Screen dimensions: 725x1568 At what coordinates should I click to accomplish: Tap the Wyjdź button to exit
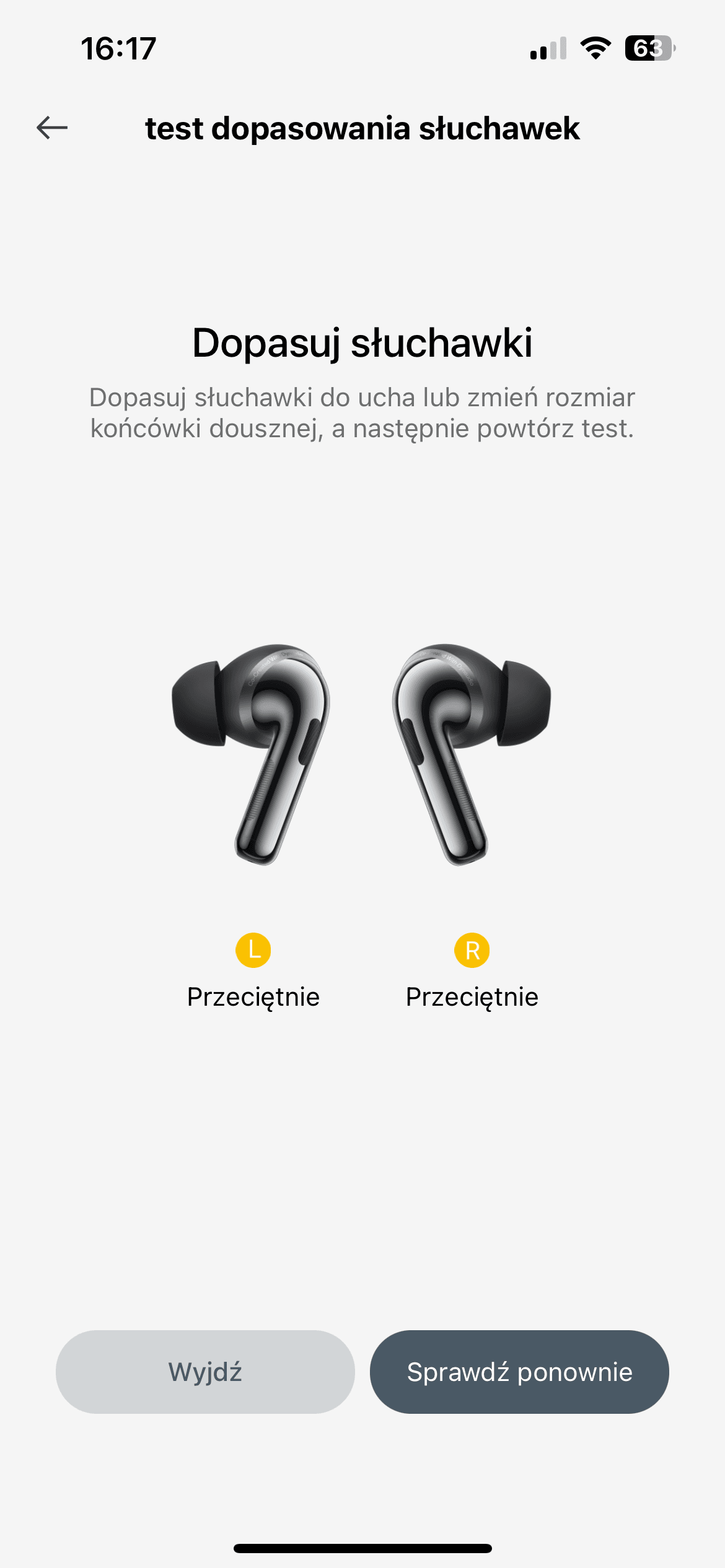(205, 1372)
